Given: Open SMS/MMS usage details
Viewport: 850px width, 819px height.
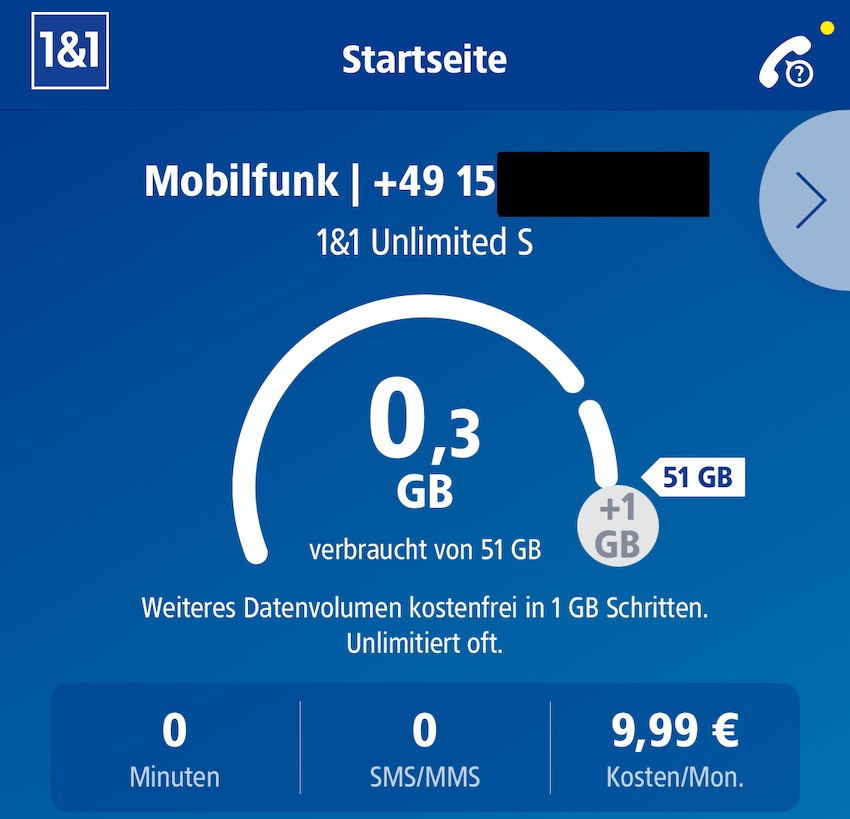Looking at the screenshot, I should (x=425, y=748).
